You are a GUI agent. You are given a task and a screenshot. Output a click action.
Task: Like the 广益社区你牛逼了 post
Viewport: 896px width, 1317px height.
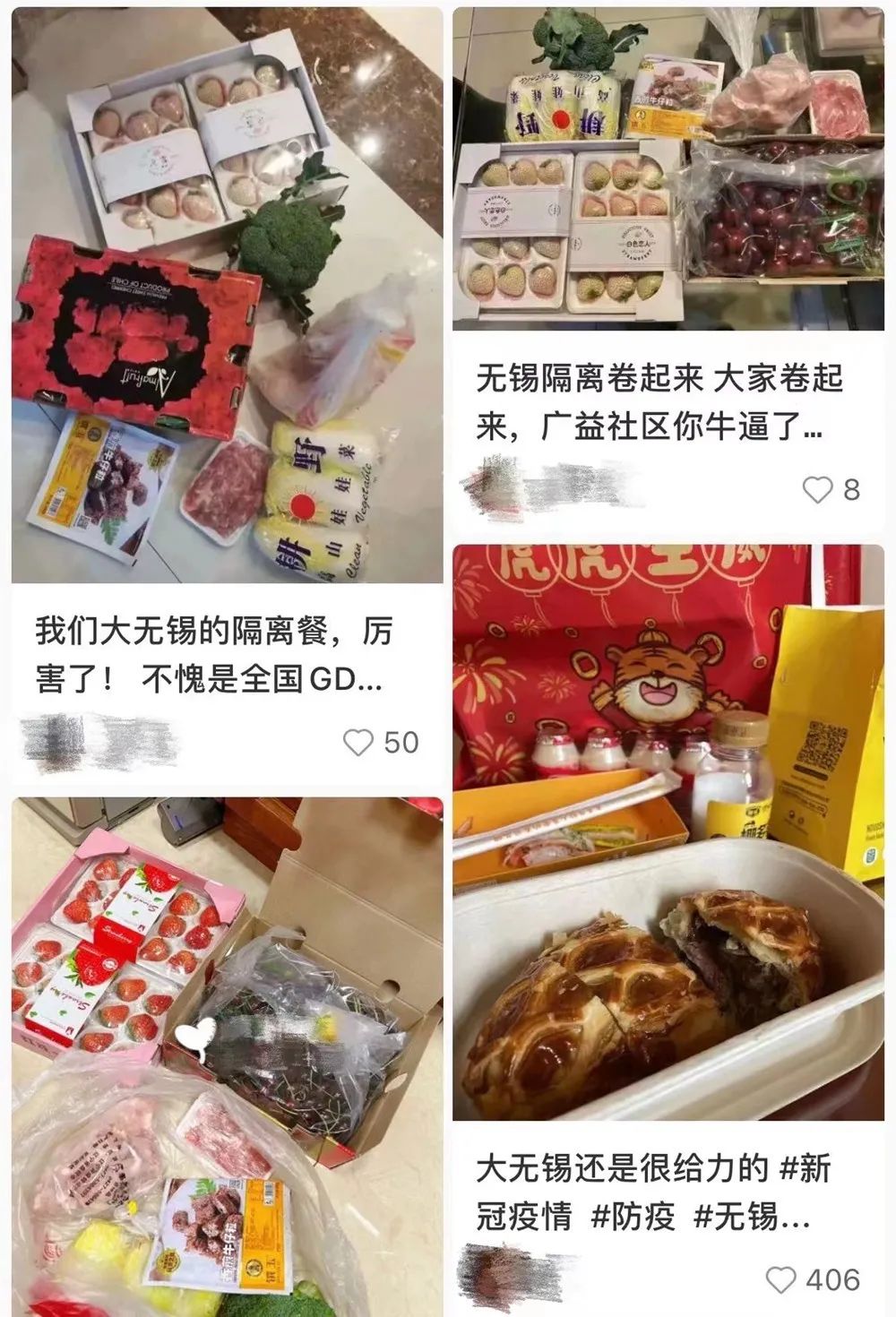pos(817,489)
